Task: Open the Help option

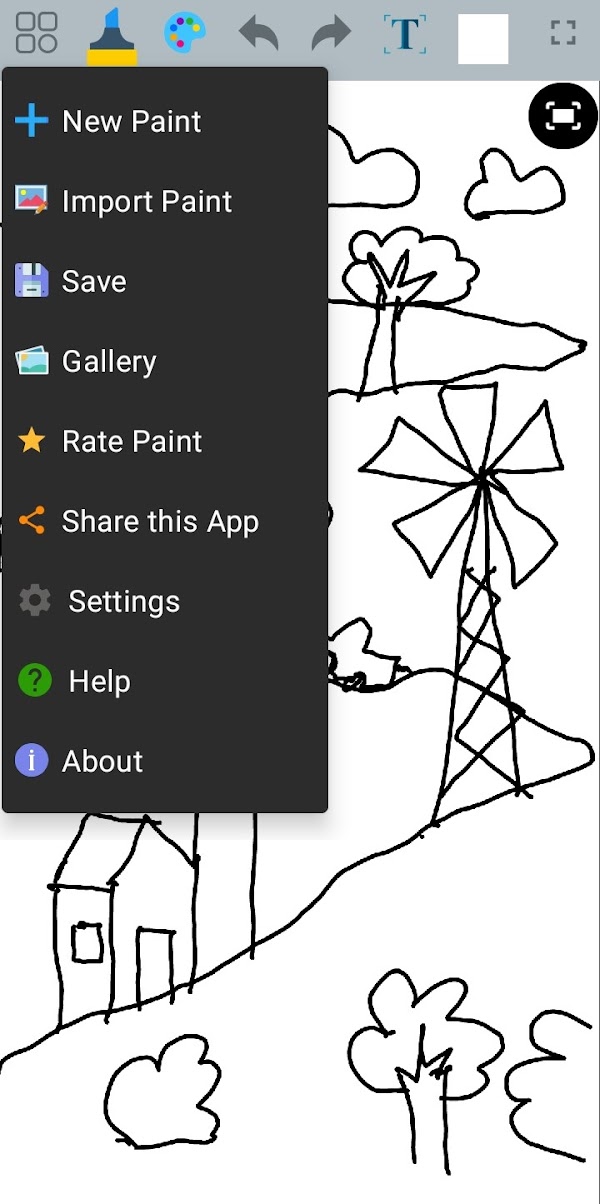Action: [98, 682]
